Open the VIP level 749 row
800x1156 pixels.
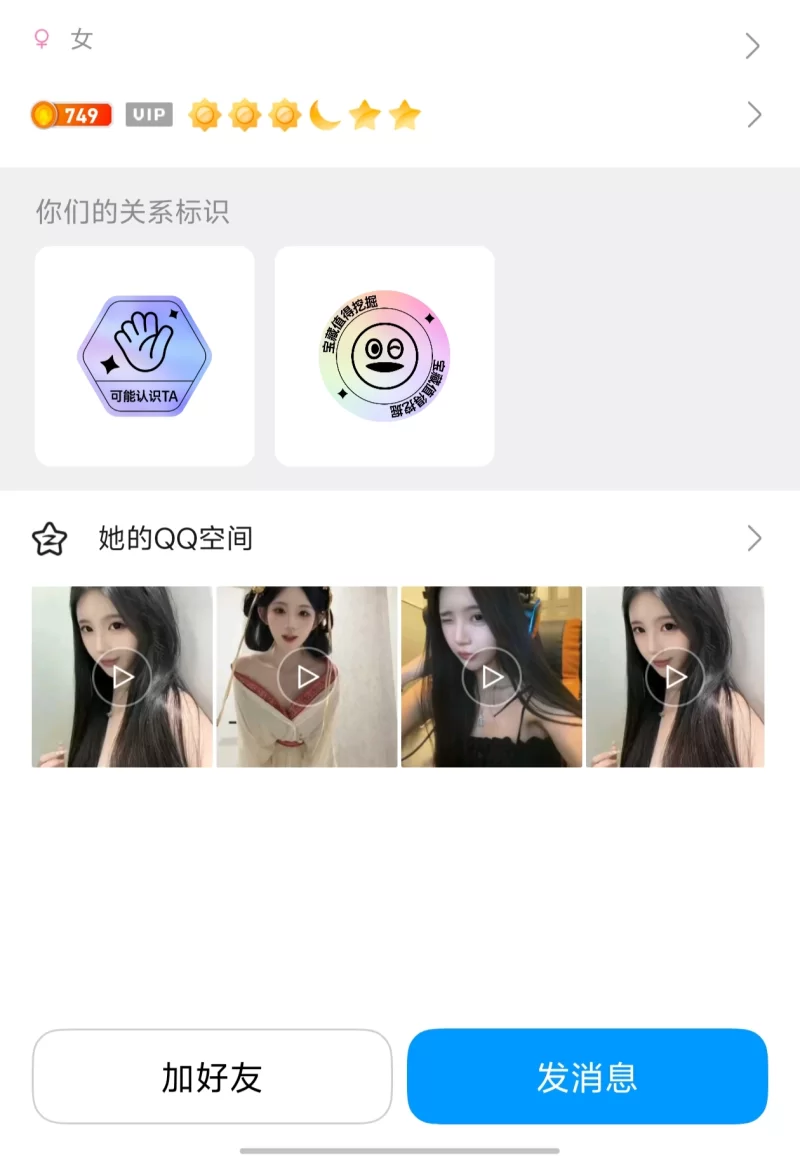(400, 115)
